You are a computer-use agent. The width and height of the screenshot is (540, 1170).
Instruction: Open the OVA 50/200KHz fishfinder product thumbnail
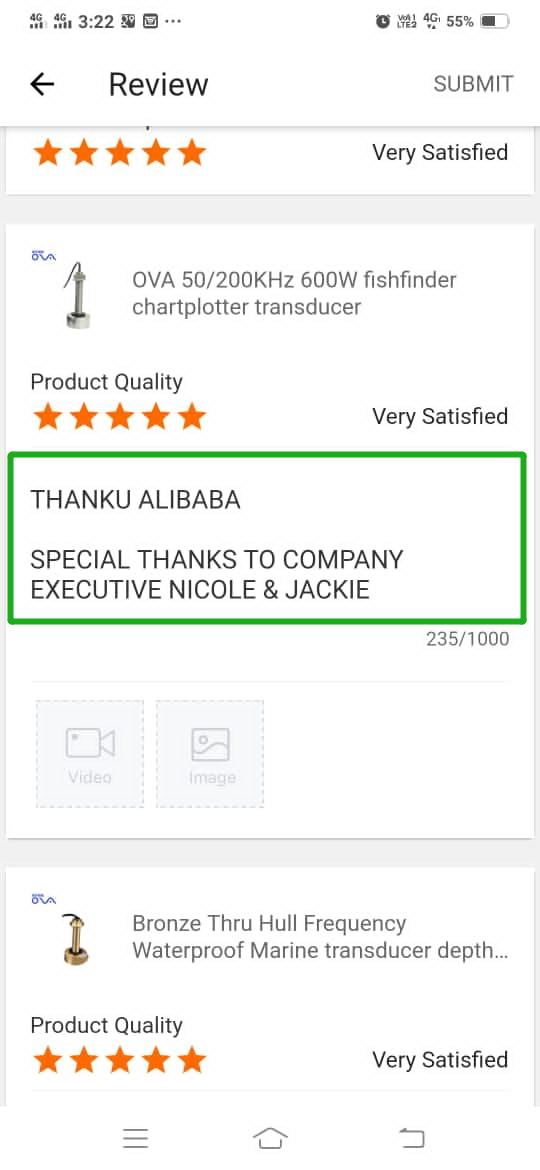(x=76, y=294)
